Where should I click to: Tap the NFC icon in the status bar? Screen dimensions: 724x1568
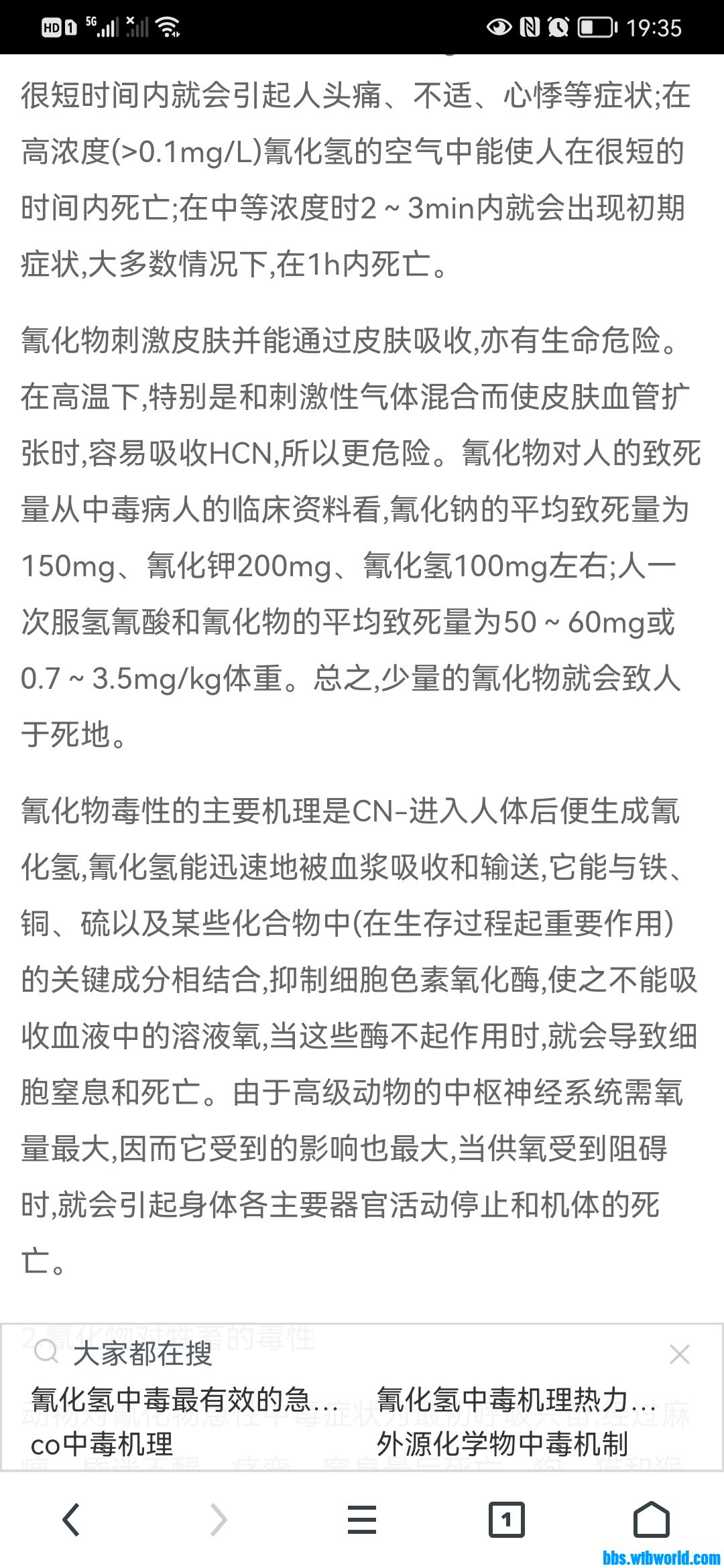tap(530, 27)
